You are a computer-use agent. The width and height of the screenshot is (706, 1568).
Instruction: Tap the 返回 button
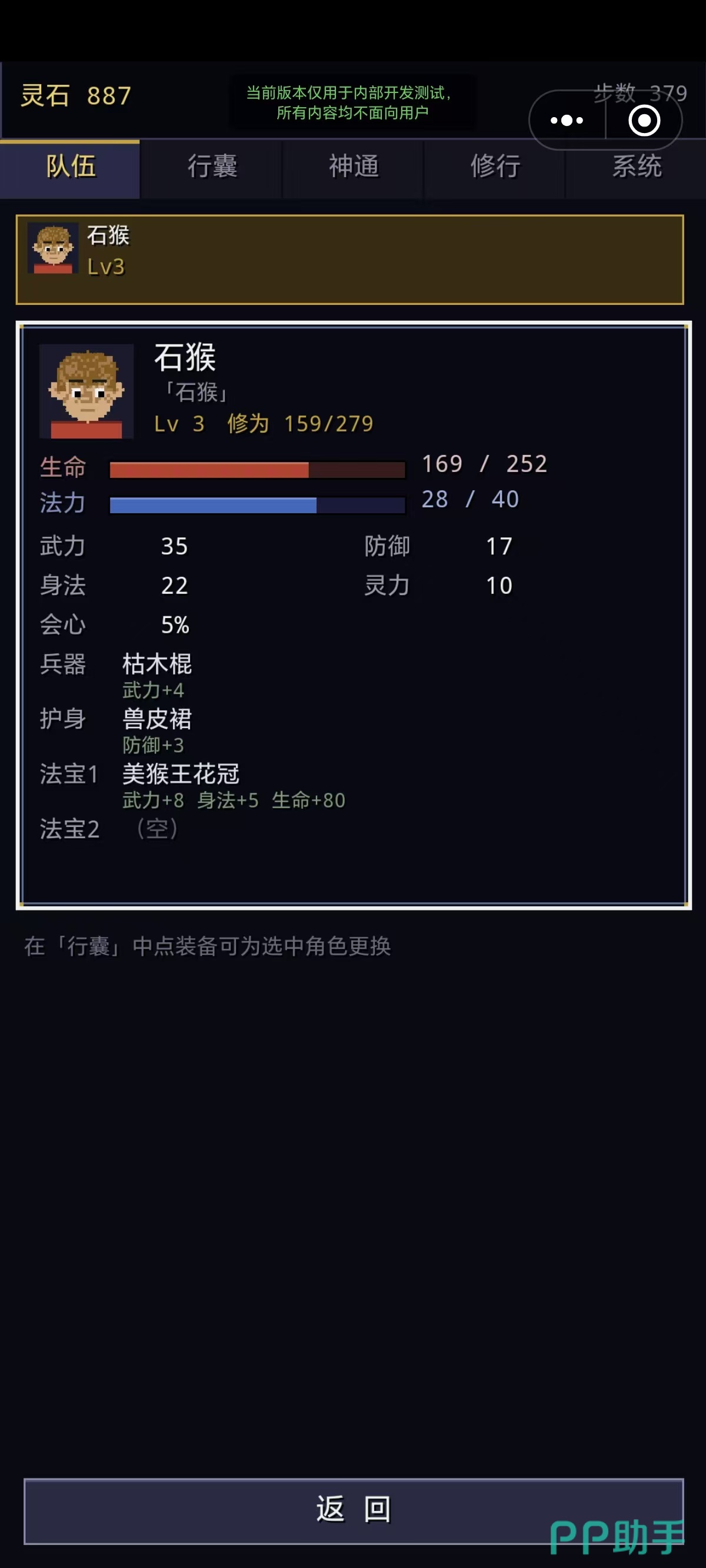tap(353, 1511)
